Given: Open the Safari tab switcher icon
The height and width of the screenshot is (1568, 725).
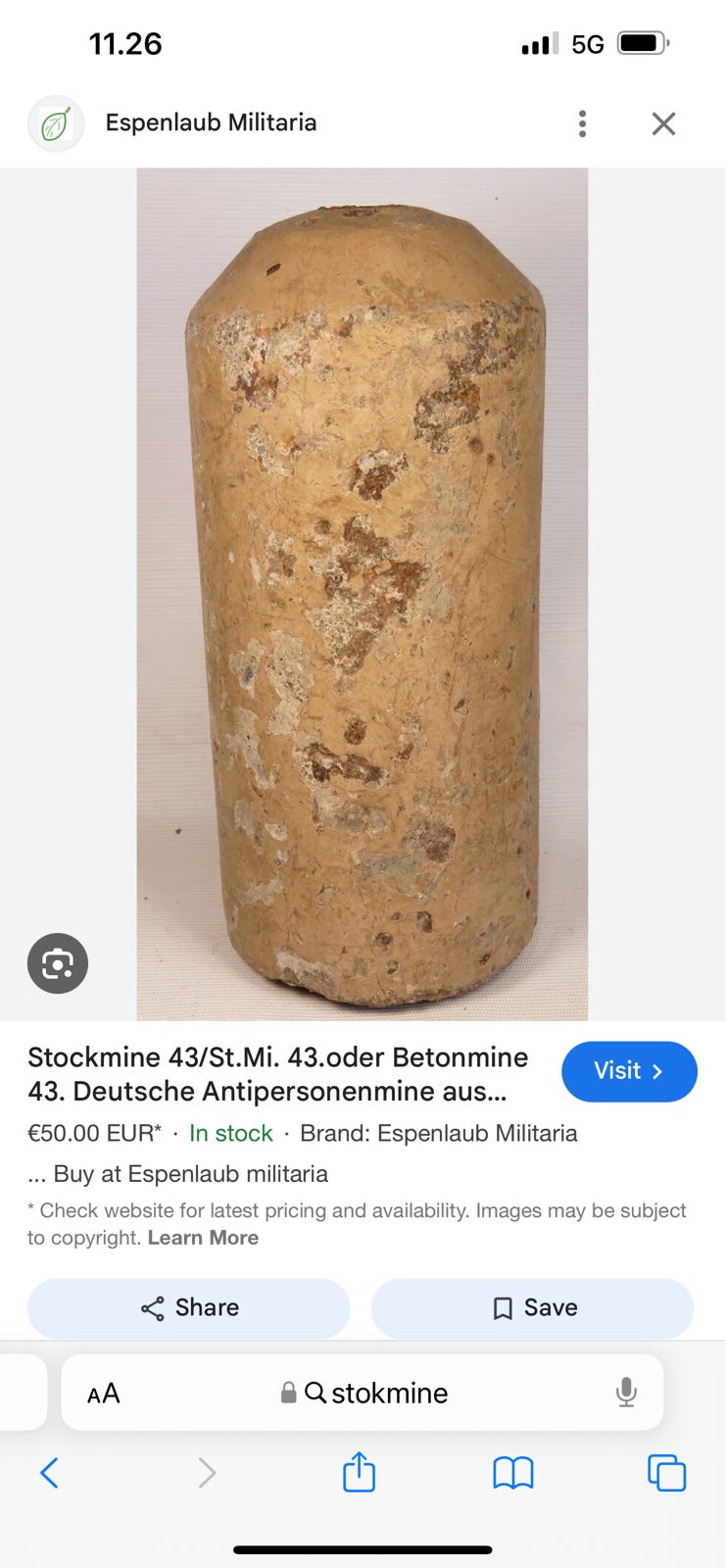Looking at the screenshot, I should [666, 1472].
